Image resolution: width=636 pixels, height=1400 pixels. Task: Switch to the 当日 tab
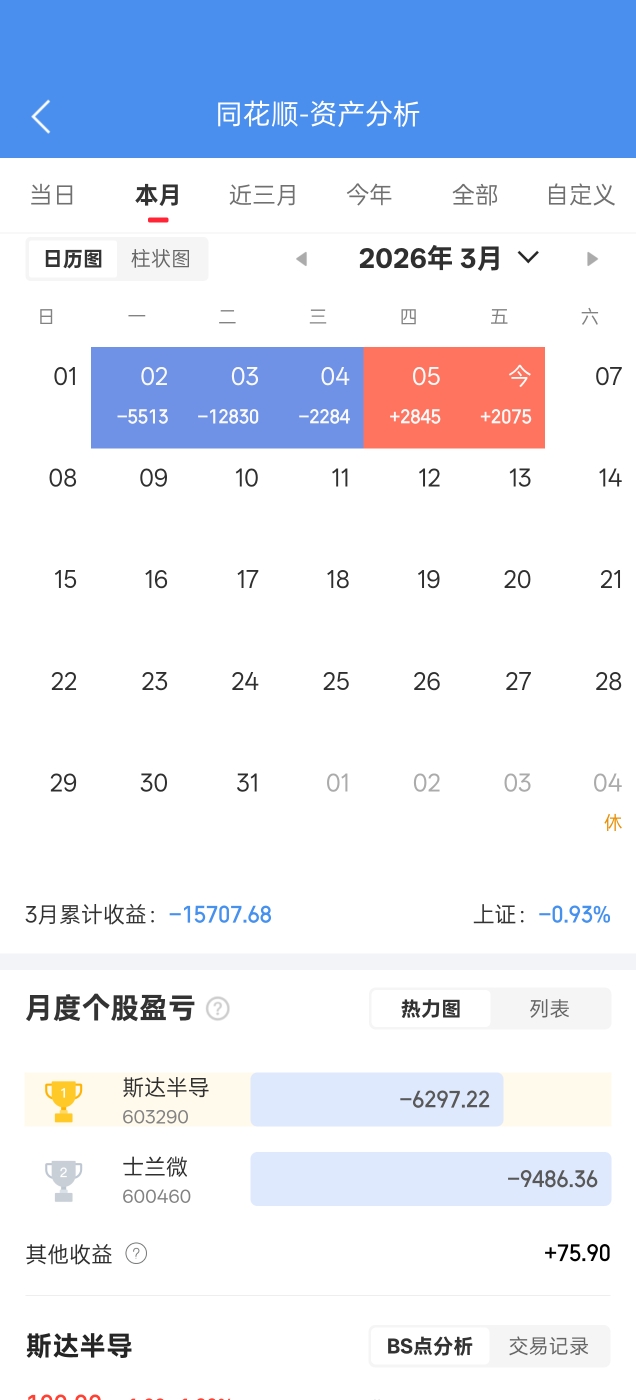click(52, 195)
